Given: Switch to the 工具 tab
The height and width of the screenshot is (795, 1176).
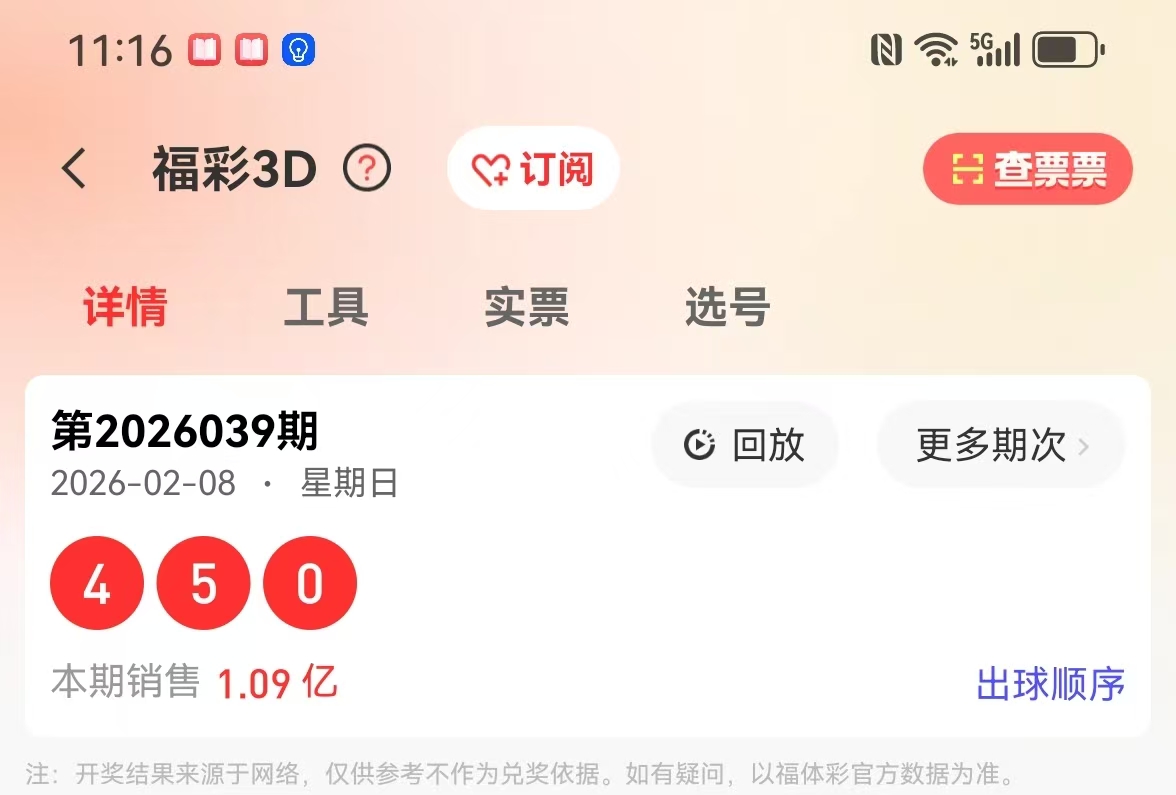Looking at the screenshot, I should click(326, 308).
